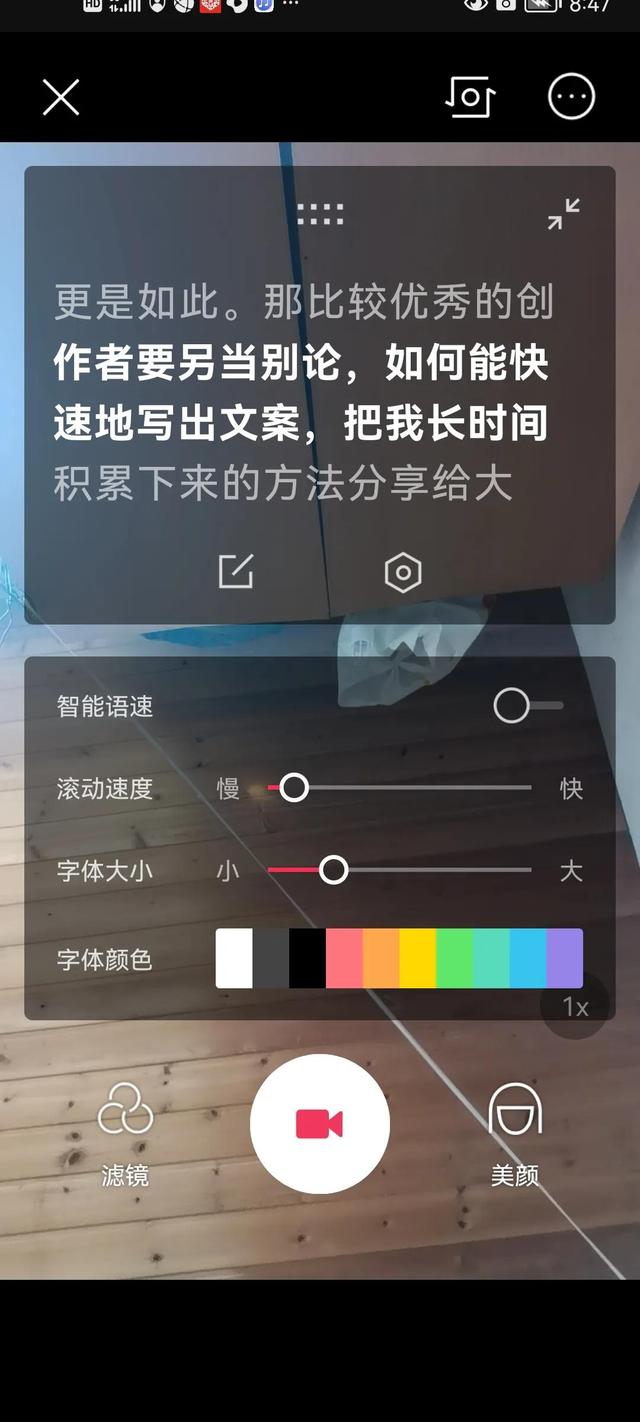Screen dimensions: 640x1422
Task: Pick the yellow font color
Action: tap(417, 958)
